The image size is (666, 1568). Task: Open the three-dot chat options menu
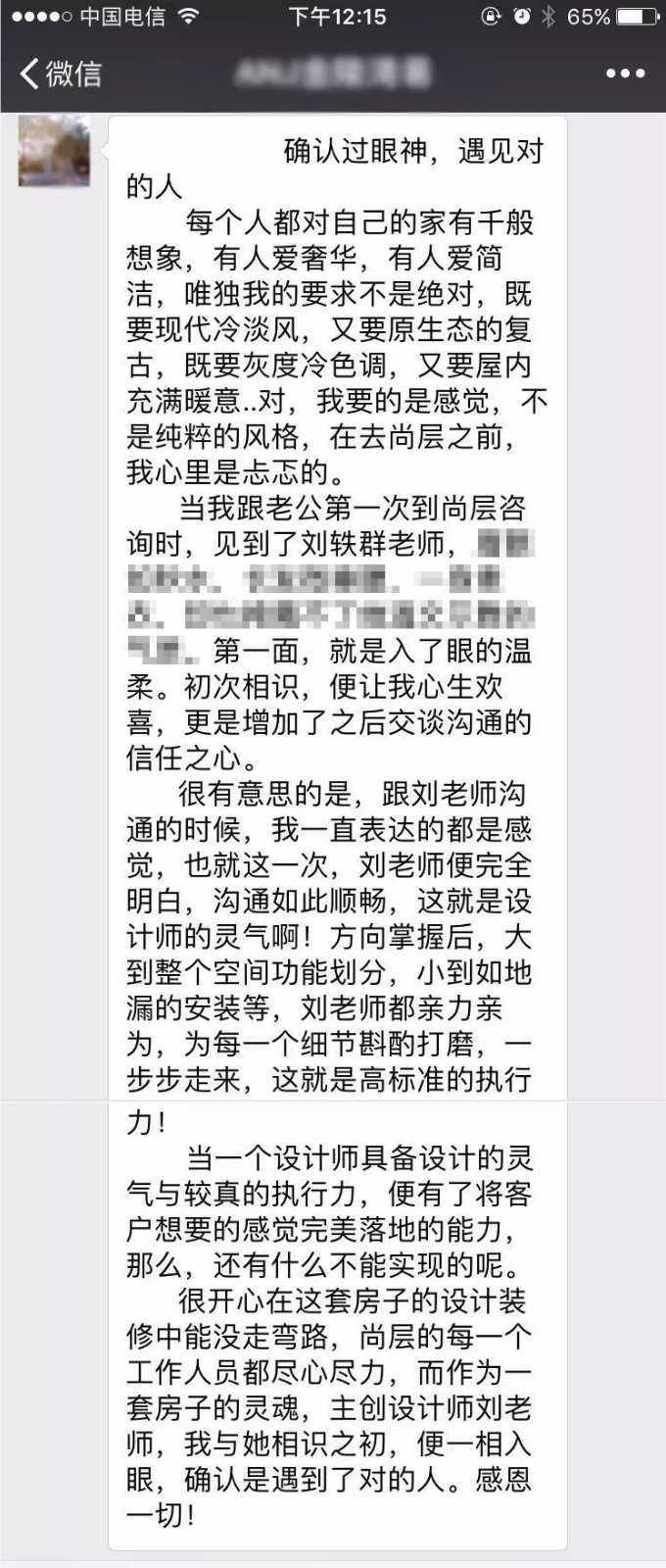coord(625,73)
